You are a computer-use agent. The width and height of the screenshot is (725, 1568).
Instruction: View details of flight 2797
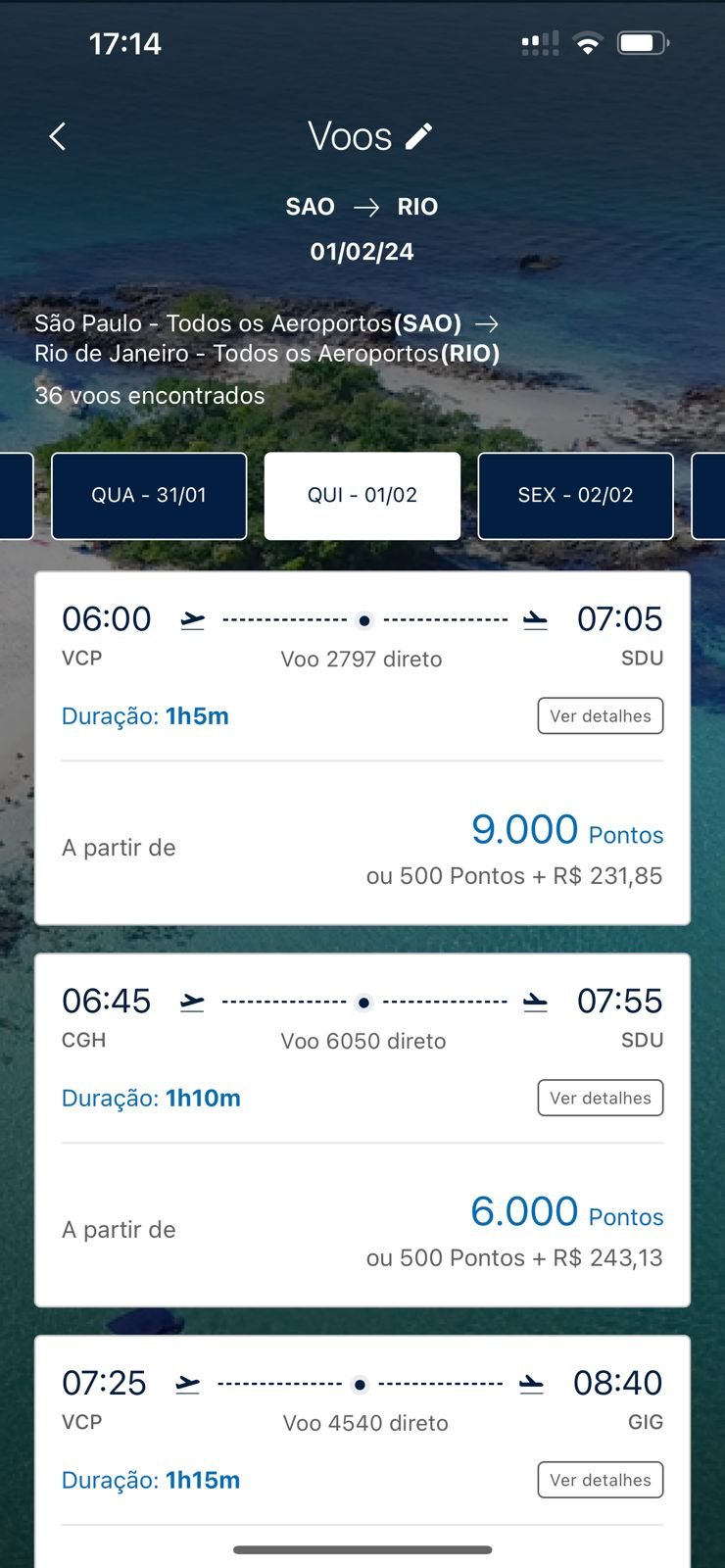[601, 715]
